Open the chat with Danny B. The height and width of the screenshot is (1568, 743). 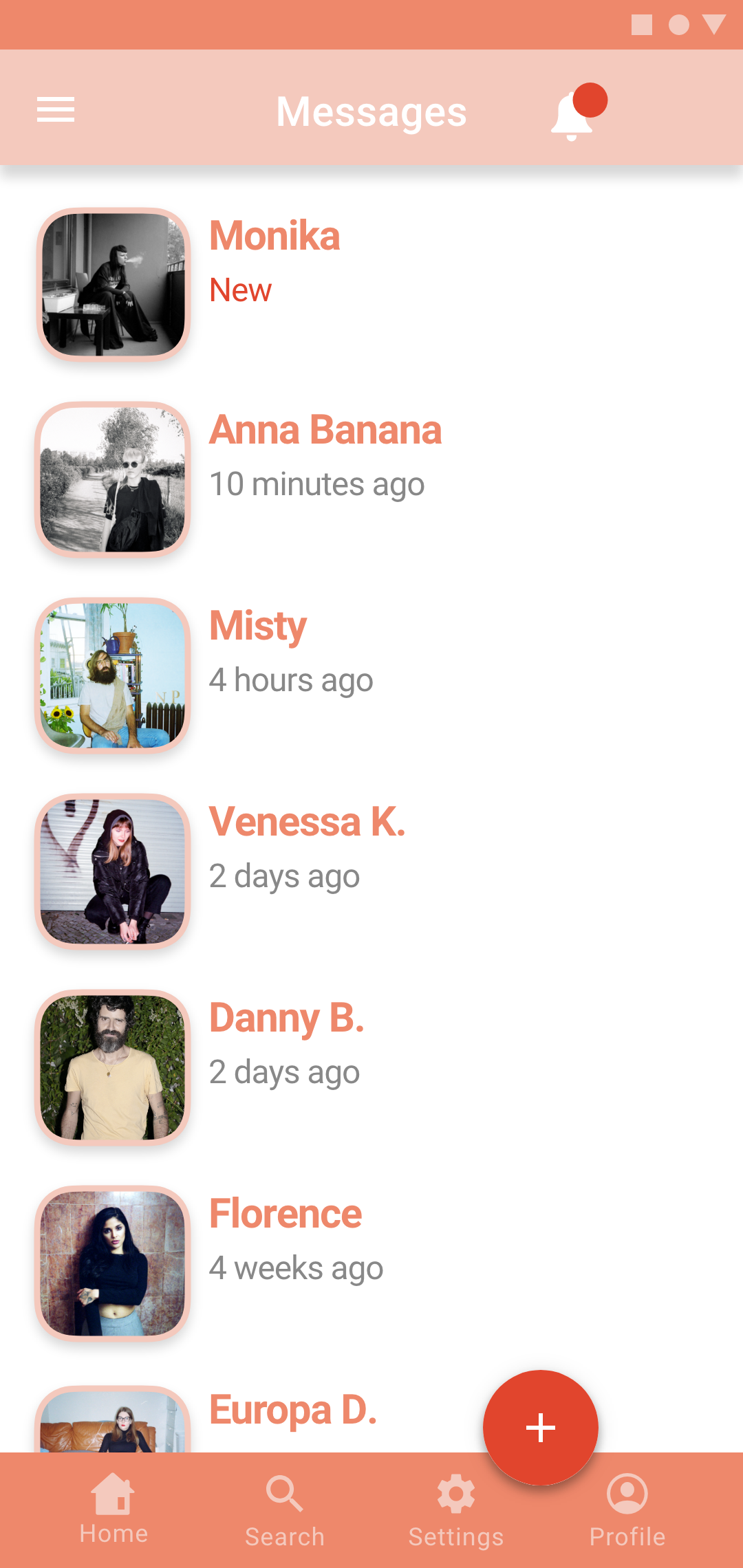tap(371, 1067)
